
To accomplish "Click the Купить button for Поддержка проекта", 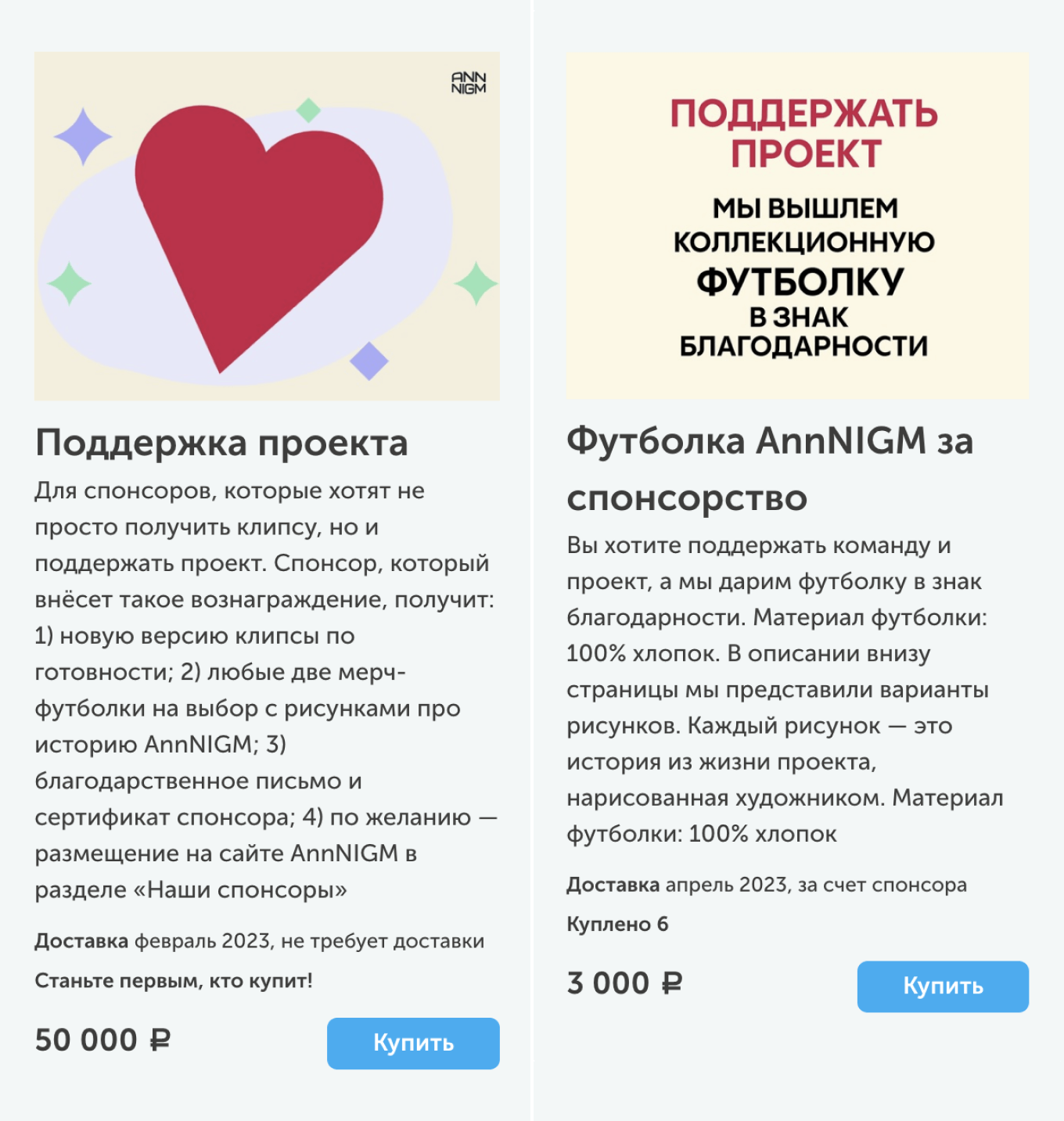I will click(412, 1043).
